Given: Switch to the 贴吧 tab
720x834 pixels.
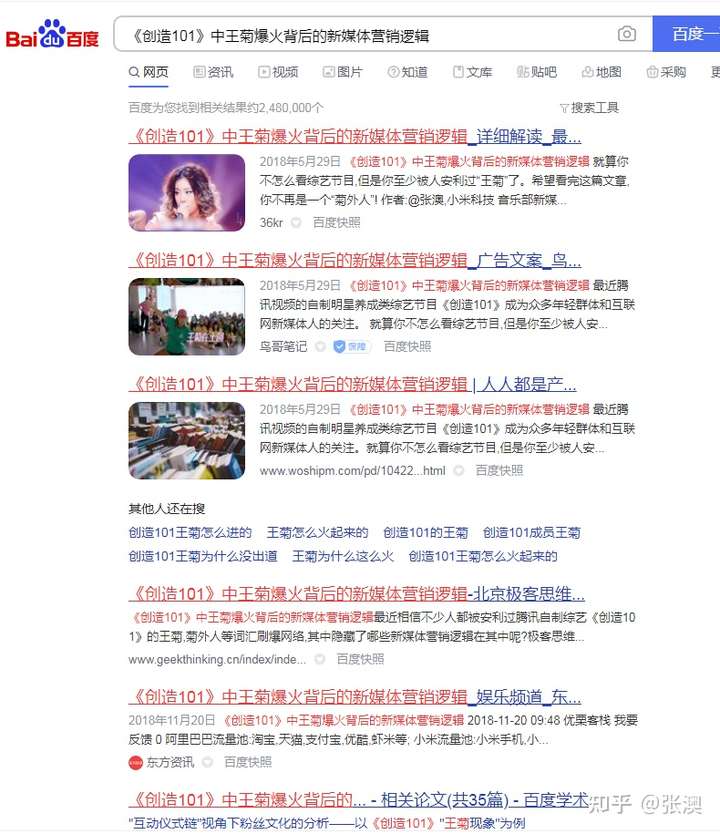Looking at the screenshot, I should [537, 72].
